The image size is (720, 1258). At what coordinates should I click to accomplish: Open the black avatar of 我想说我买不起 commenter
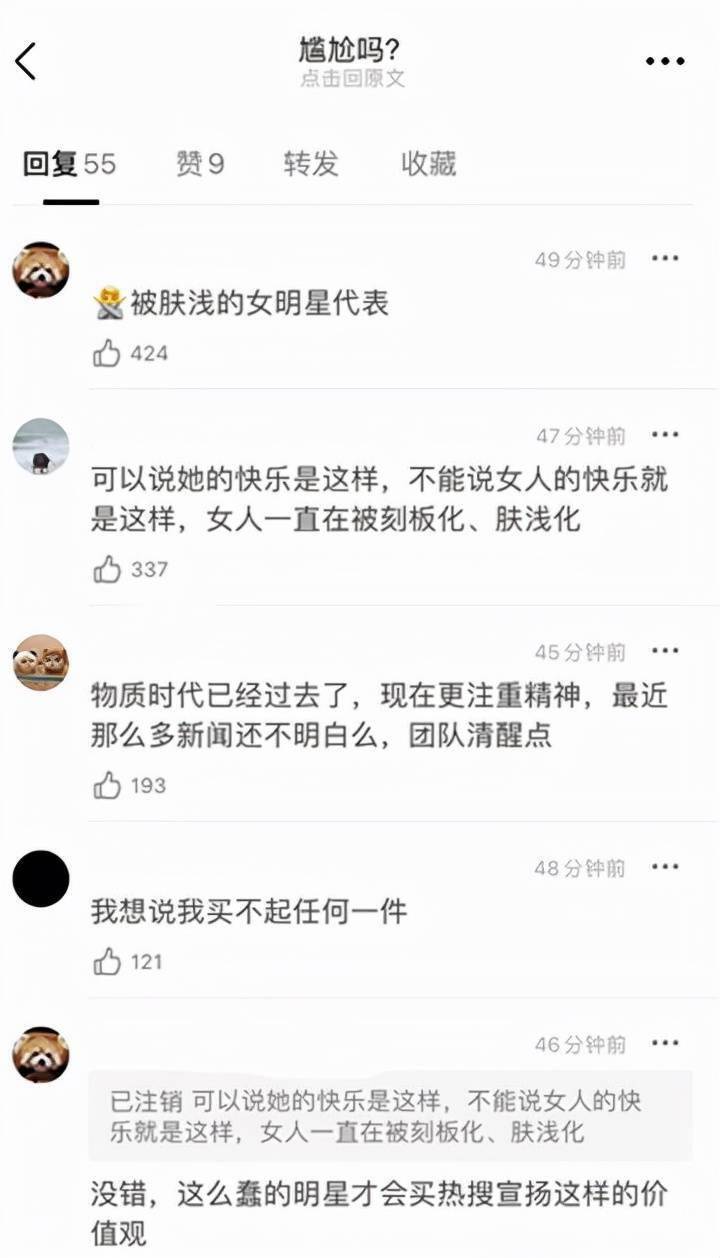(40, 876)
